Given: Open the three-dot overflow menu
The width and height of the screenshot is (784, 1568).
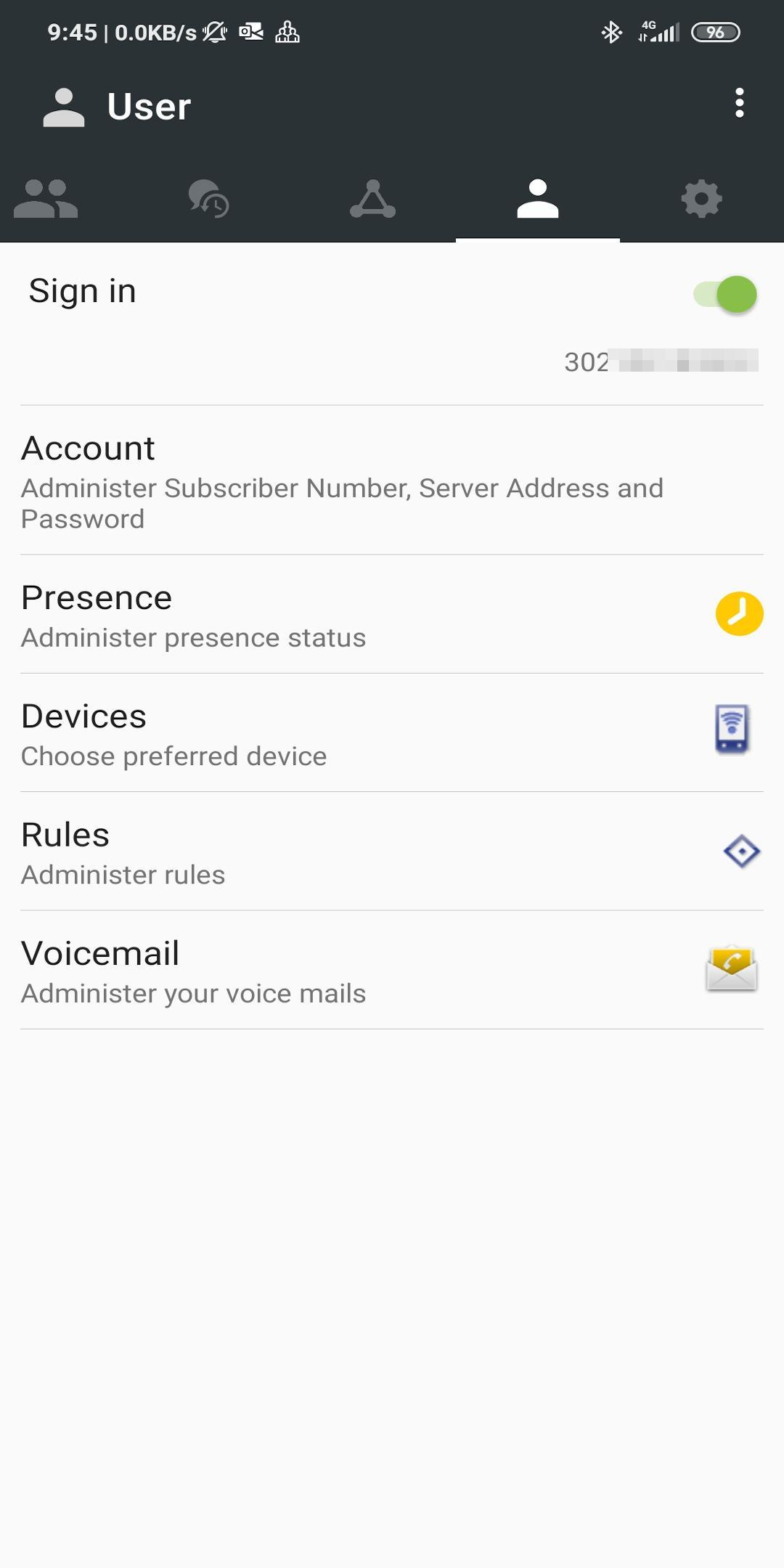Looking at the screenshot, I should click(739, 103).
